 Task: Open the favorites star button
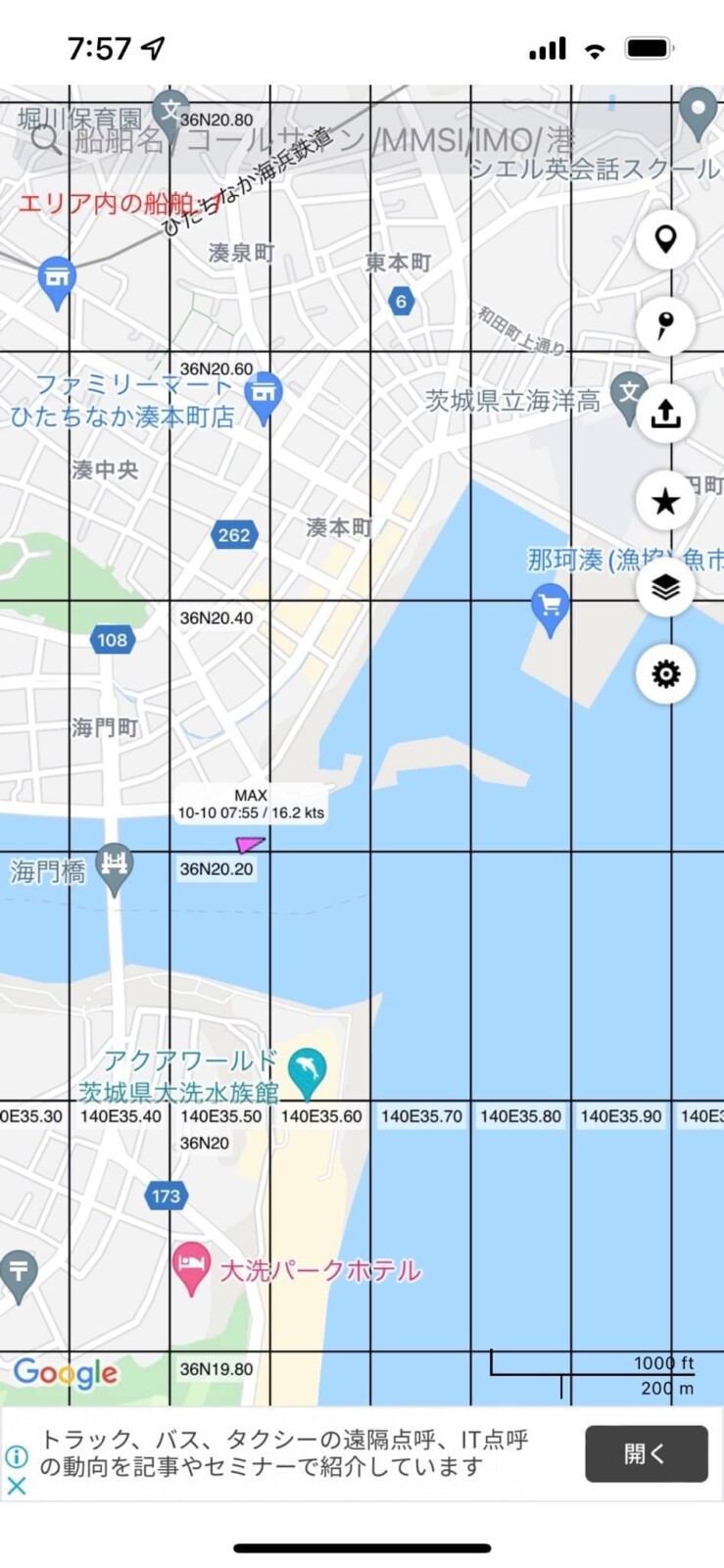[x=665, y=502]
